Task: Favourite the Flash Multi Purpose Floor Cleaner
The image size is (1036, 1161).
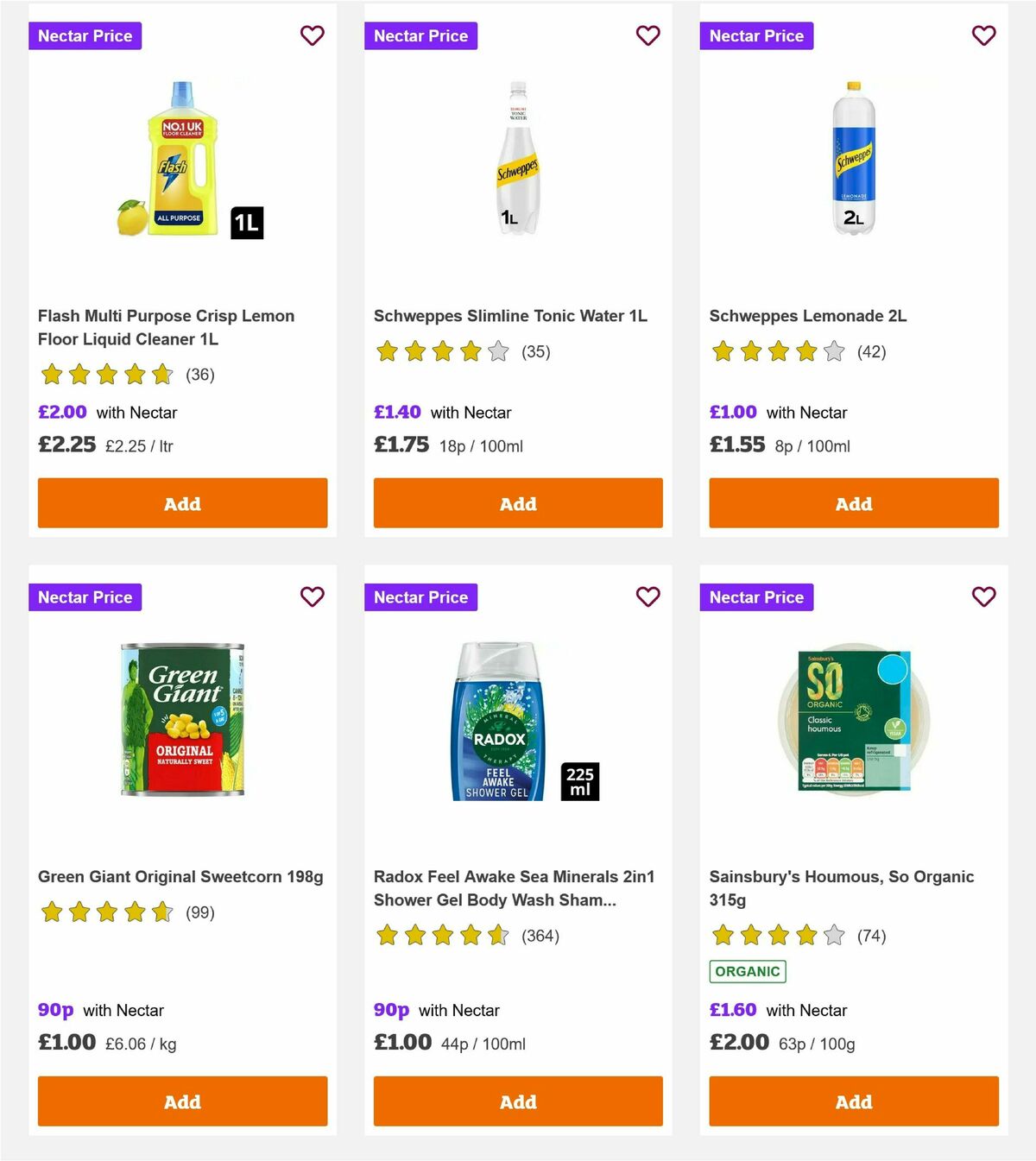Action: click(x=312, y=35)
